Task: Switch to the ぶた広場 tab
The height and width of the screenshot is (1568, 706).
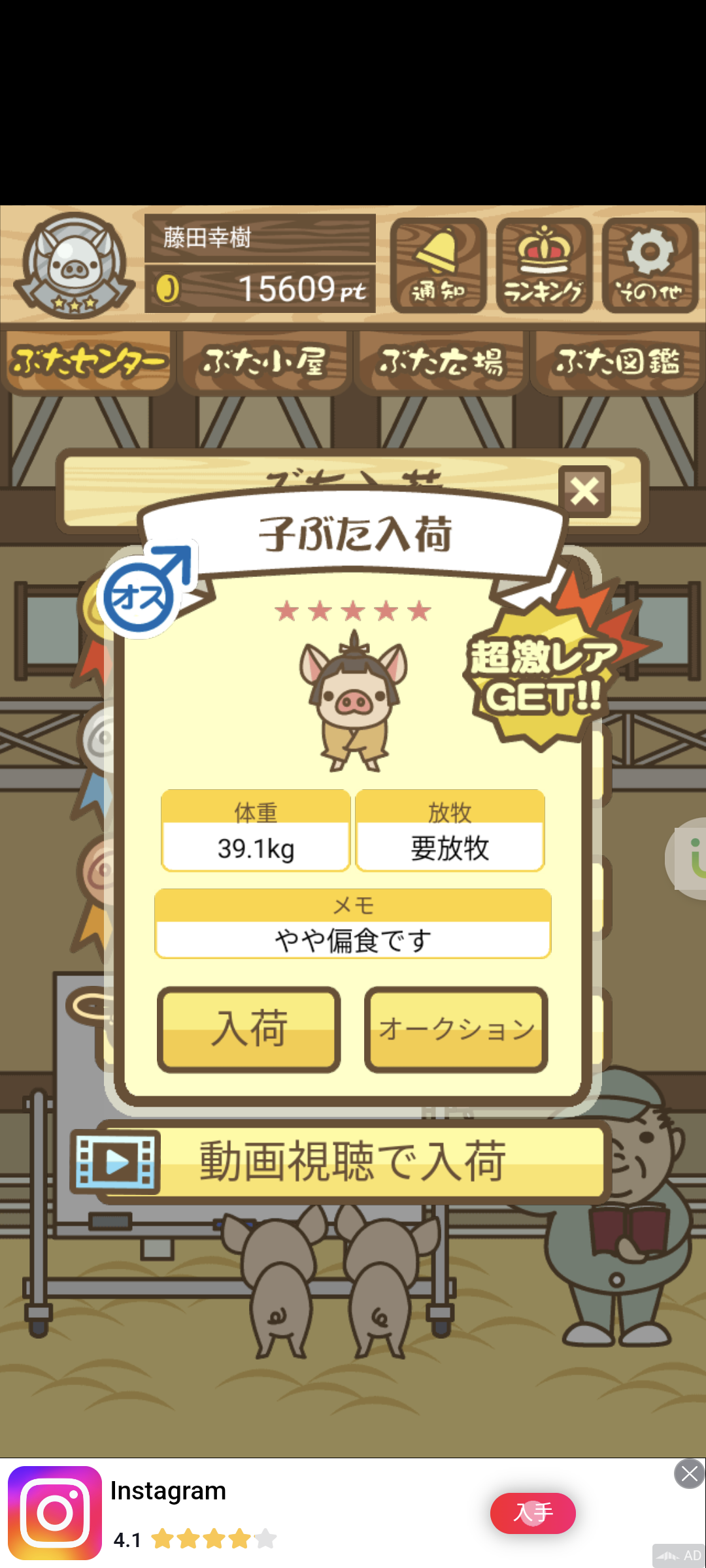Action: [x=441, y=363]
